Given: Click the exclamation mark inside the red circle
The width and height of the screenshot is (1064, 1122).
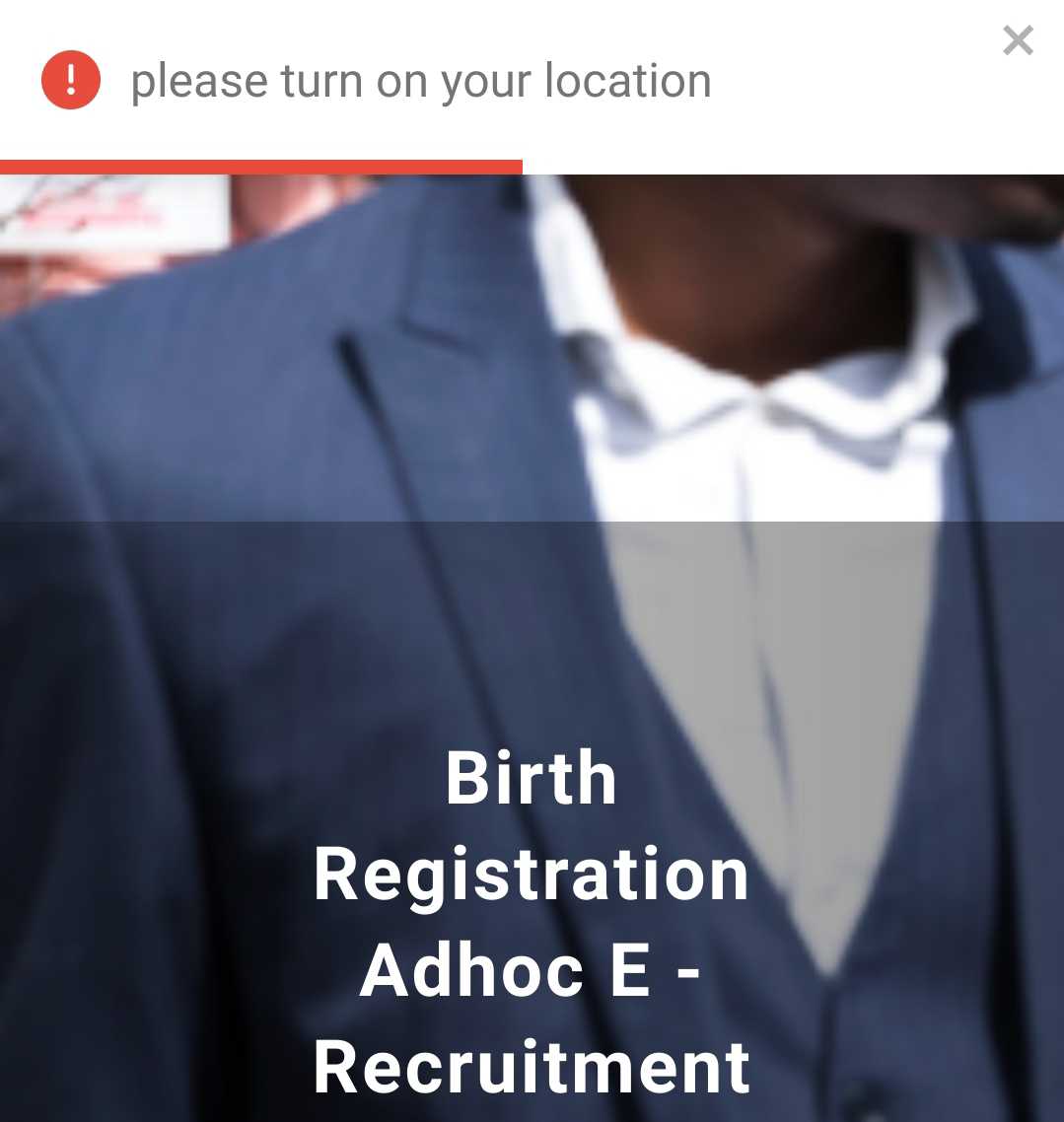Looking at the screenshot, I should coord(70,80).
